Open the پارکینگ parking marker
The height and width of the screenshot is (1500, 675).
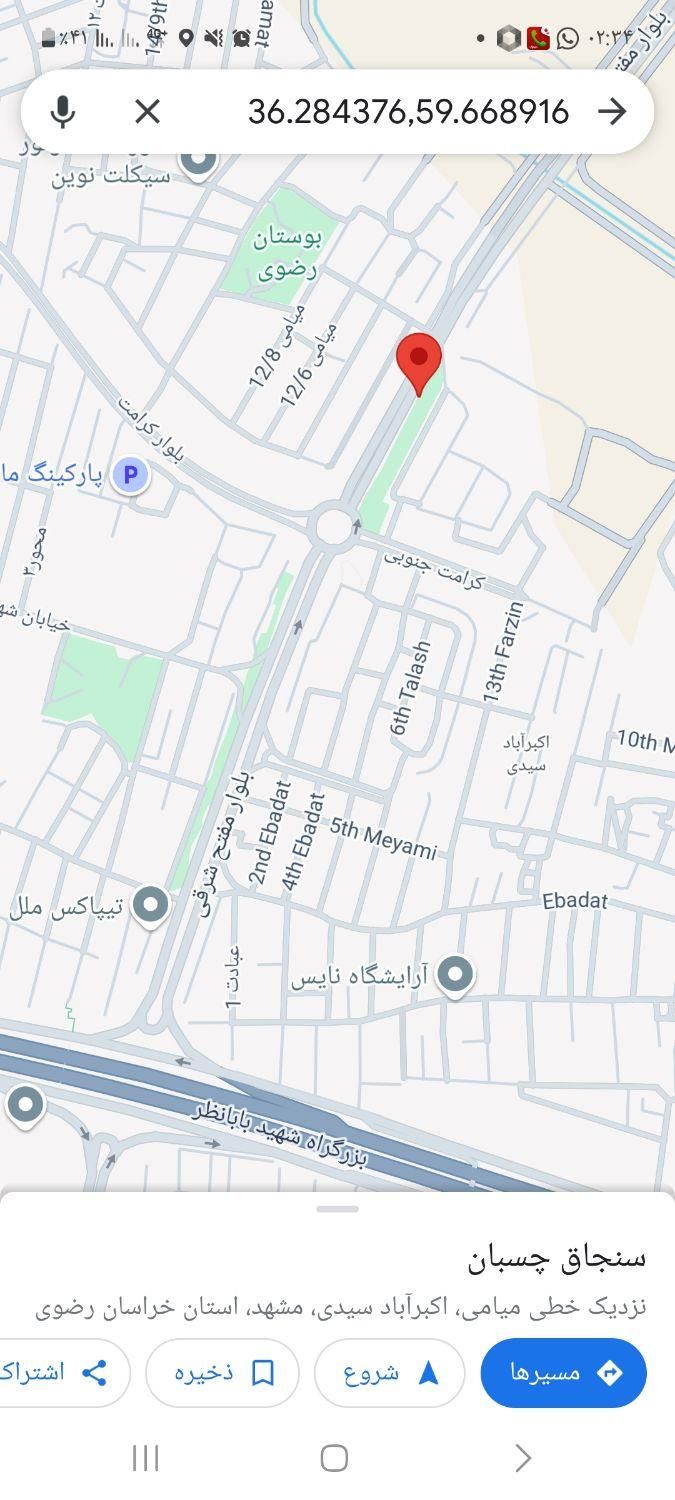(x=130, y=474)
